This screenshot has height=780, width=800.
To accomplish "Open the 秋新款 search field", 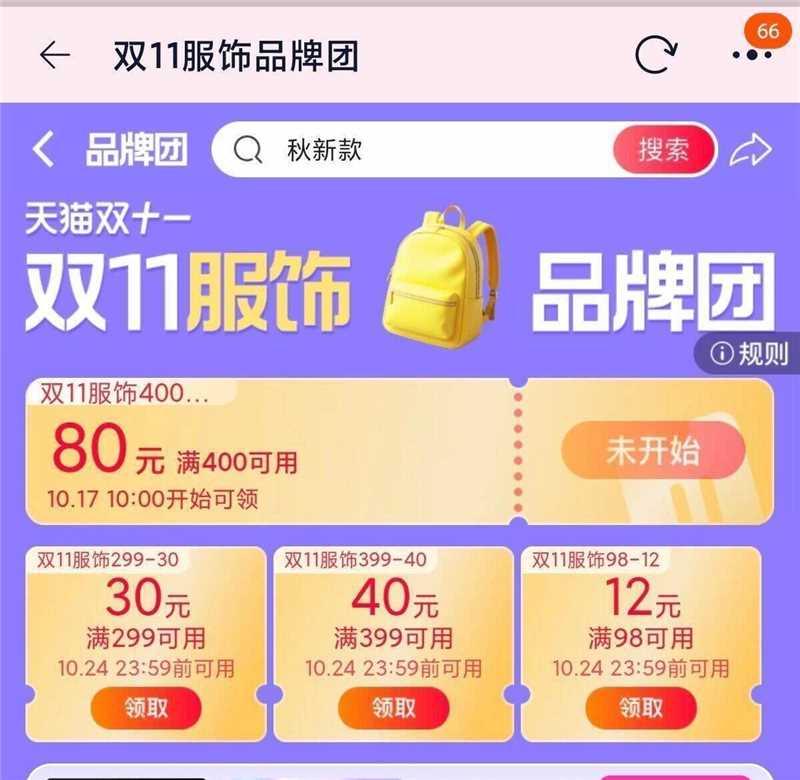I will click(420, 150).
